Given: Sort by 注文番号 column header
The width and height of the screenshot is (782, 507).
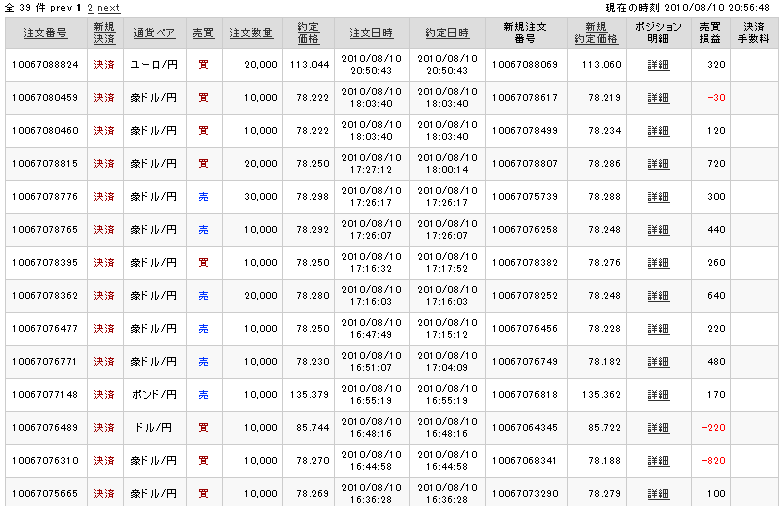Looking at the screenshot, I should coord(45,33).
